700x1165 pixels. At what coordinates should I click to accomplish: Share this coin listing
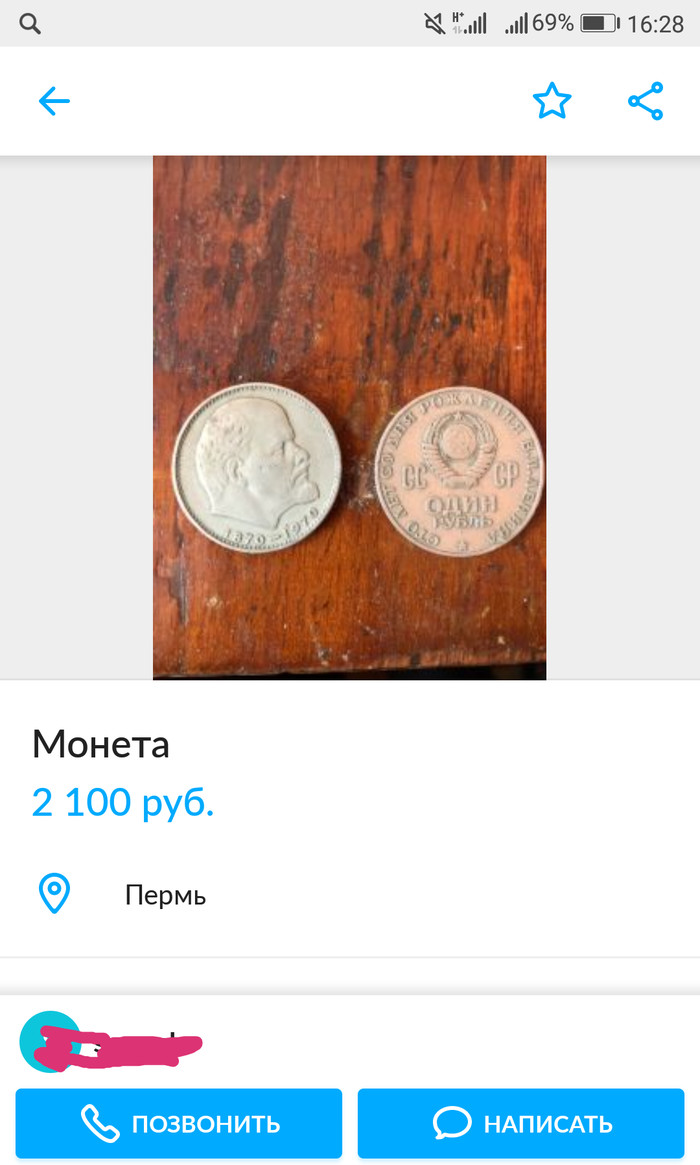pos(645,101)
